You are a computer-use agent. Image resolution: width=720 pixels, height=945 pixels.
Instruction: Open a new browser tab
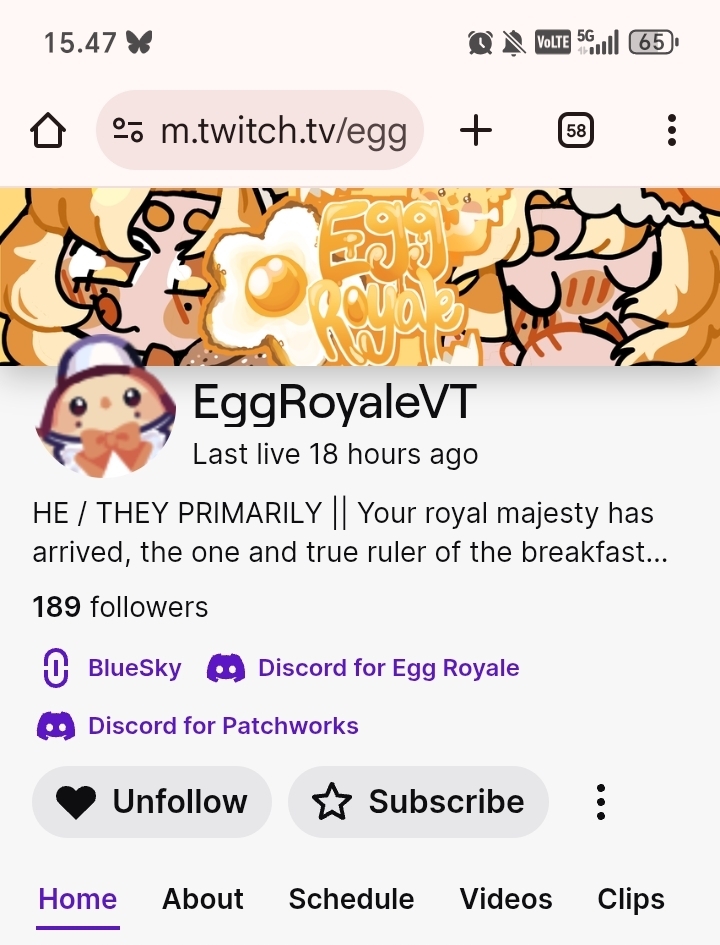476,130
